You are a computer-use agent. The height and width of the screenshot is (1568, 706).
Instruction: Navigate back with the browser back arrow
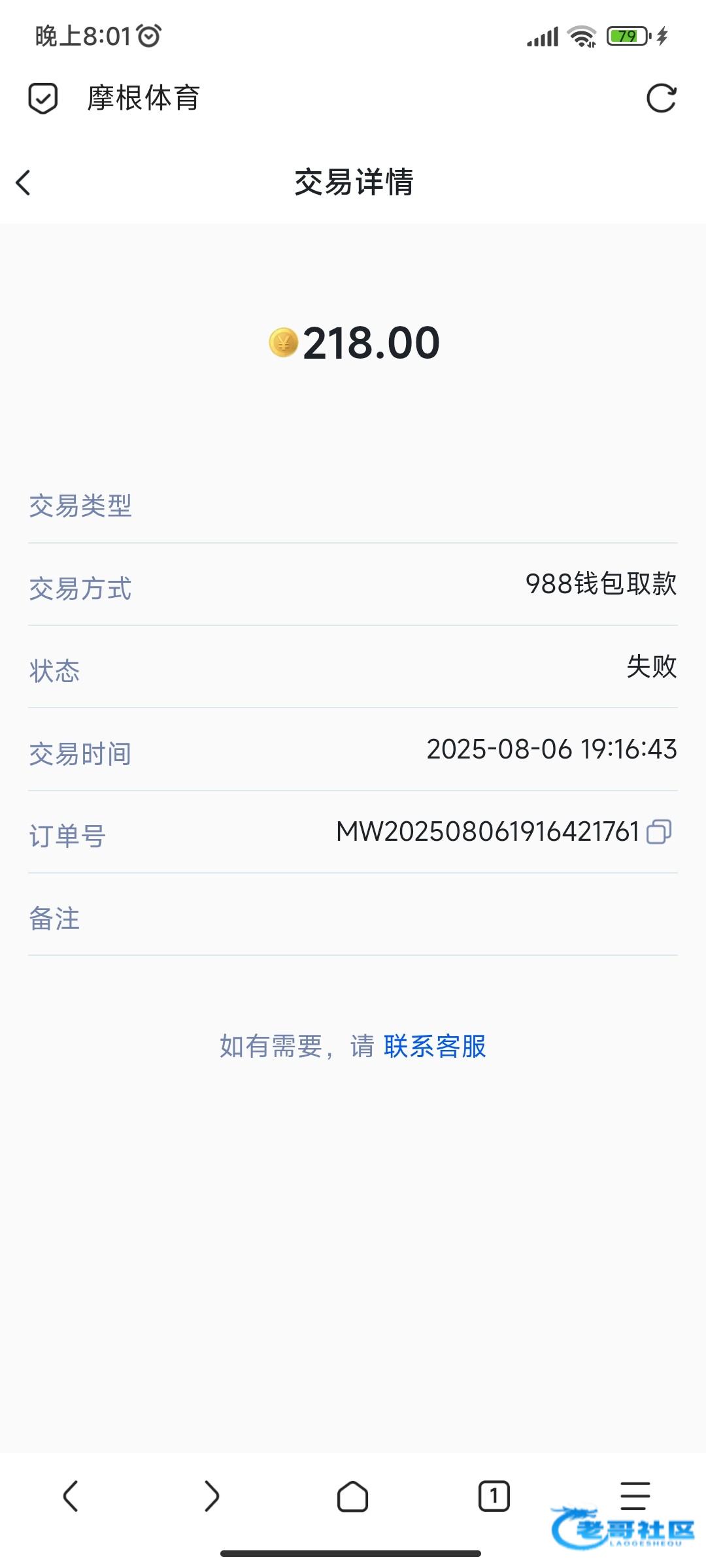[71, 1496]
